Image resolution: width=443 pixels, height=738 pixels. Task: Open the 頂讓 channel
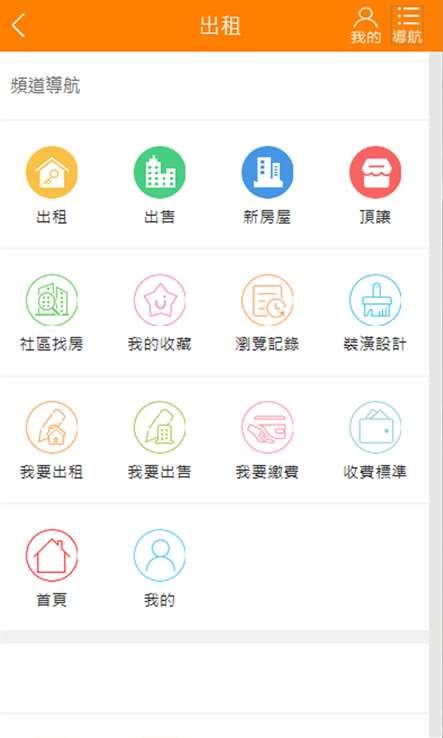coord(375,185)
